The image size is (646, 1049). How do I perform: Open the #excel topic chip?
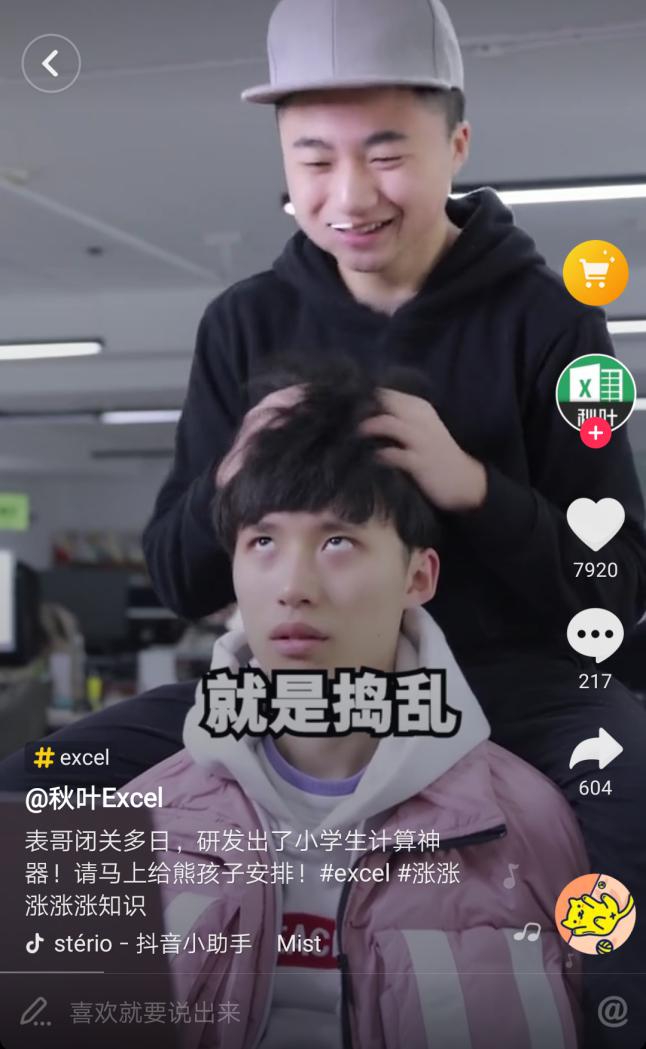(70, 758)
